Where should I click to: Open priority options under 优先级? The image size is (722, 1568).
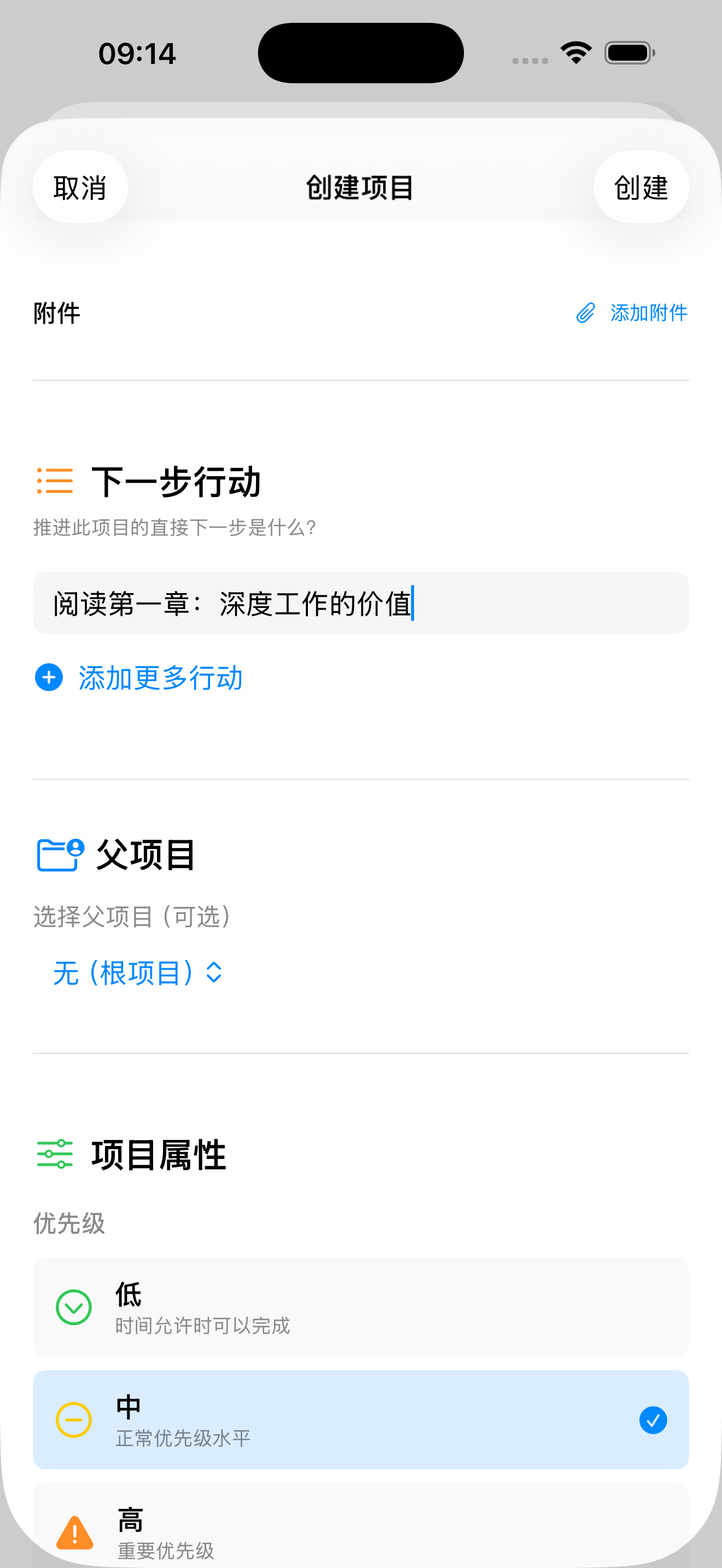tap(361, 1307)
